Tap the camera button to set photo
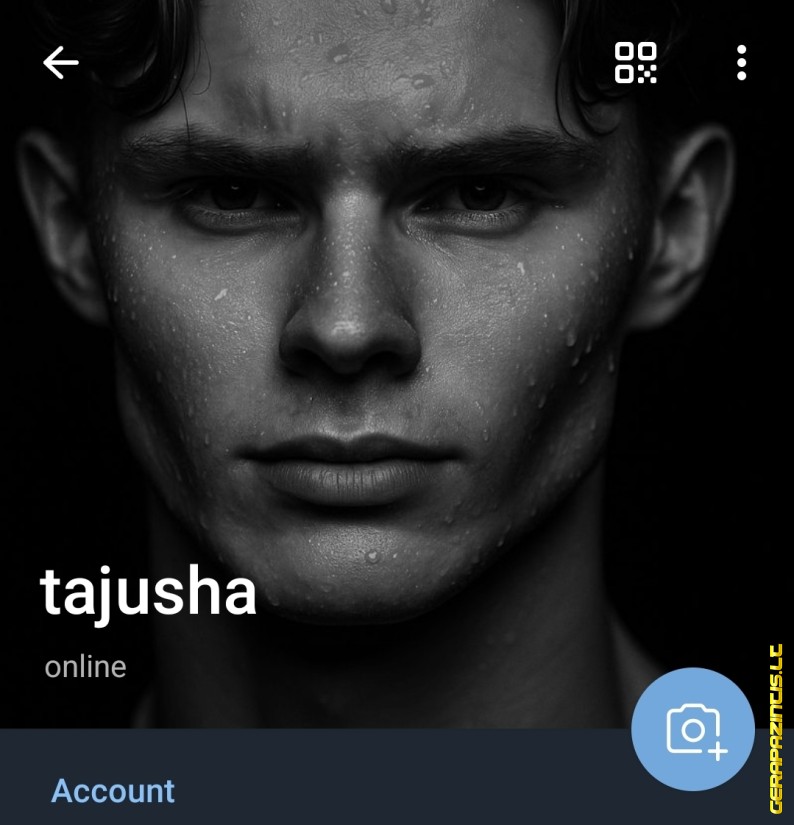This screenshot has height=825, width=794. 692,729
